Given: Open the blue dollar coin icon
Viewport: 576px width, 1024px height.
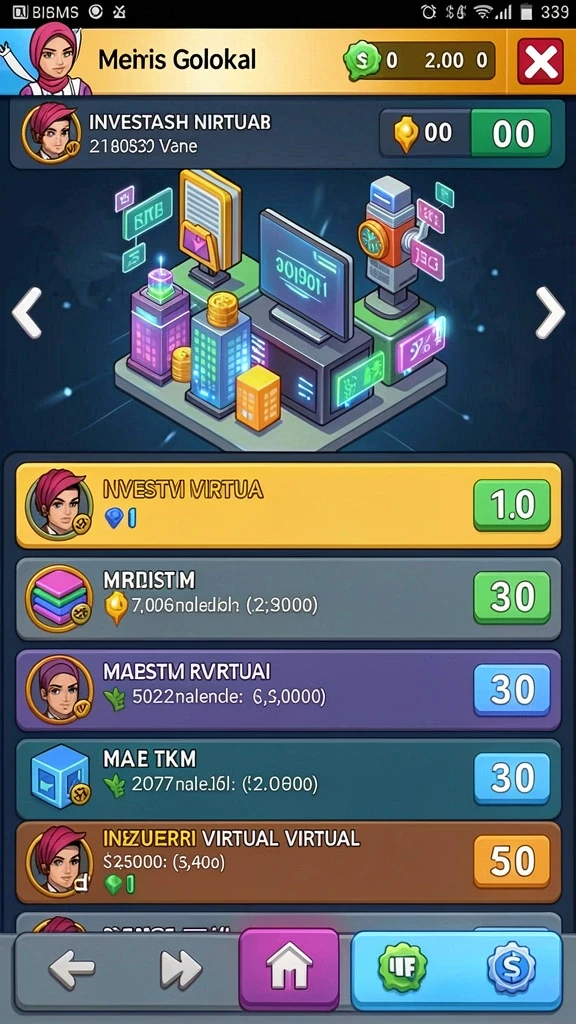Looking at the screenshot, I should 511,968.
